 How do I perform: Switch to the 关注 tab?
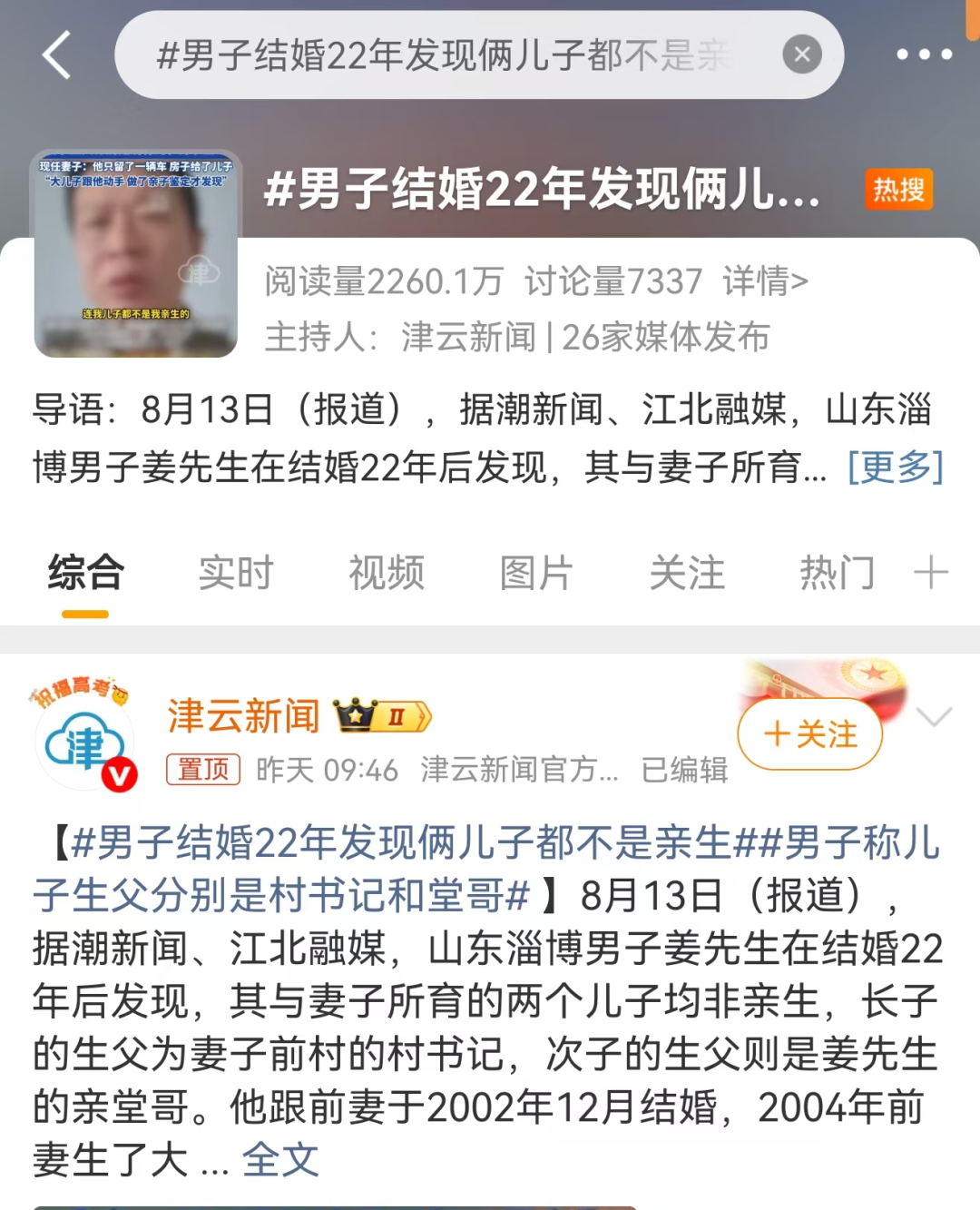687,574
